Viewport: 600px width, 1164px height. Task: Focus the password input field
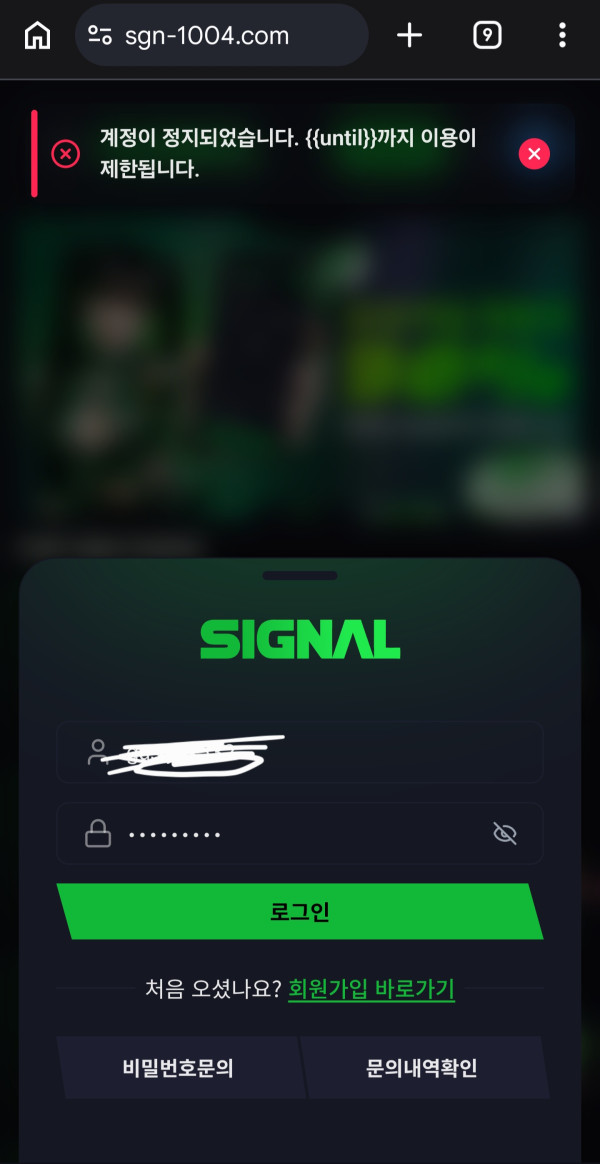point(300,834)
